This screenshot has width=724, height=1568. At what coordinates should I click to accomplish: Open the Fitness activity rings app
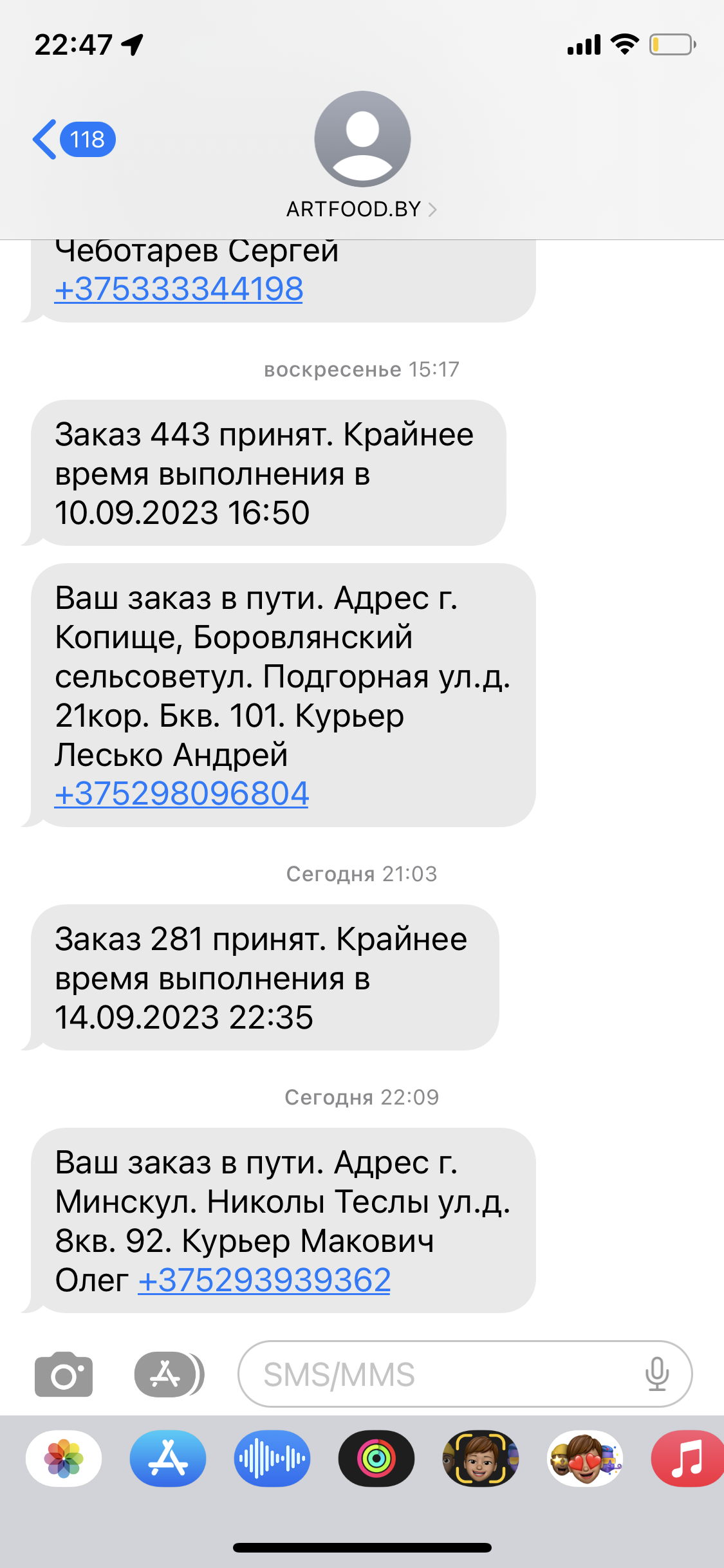(376, 1459)
